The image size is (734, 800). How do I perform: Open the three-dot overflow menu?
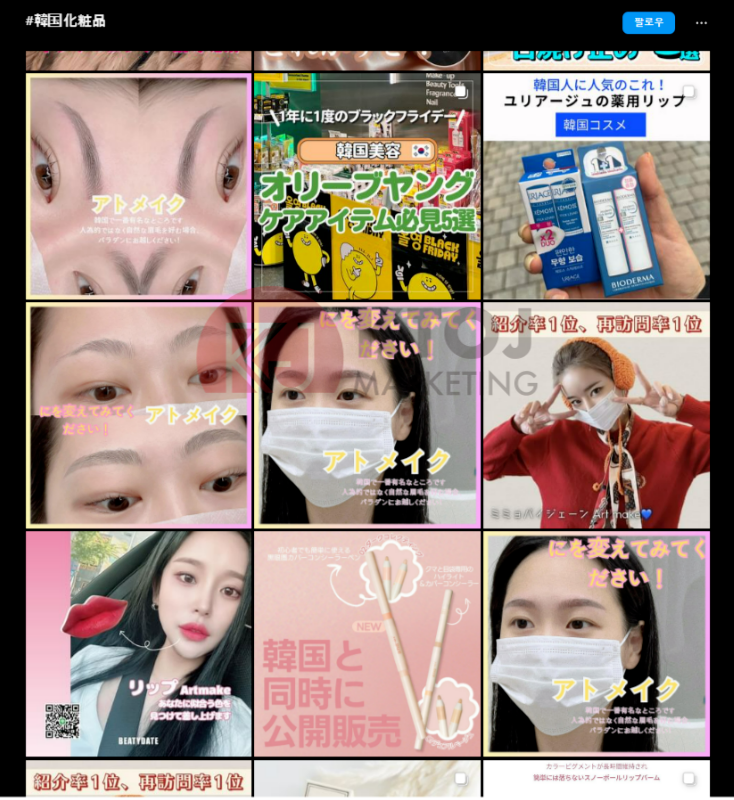(701, 22)
